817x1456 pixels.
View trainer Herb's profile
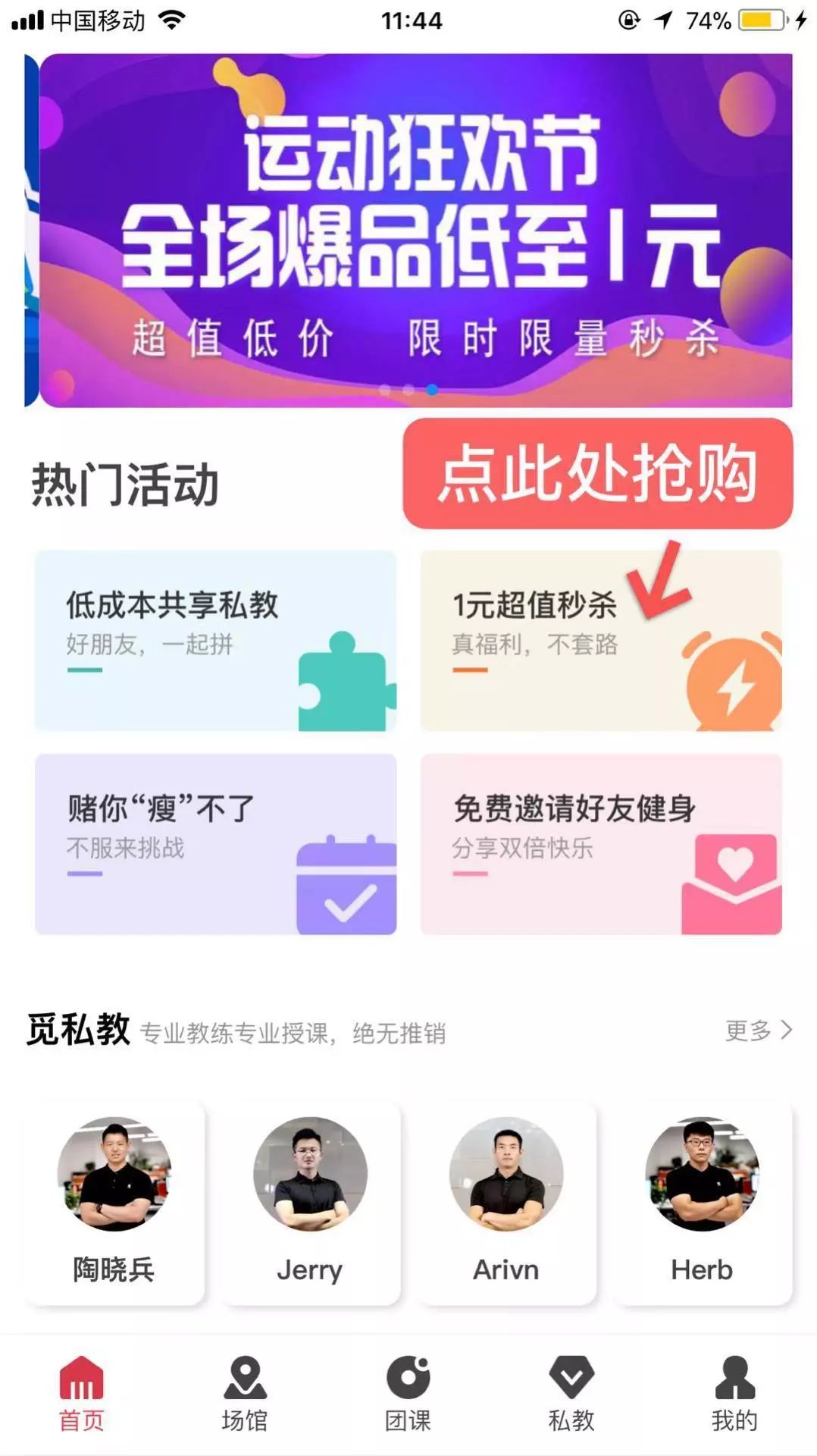click(x=702, y=1203)
